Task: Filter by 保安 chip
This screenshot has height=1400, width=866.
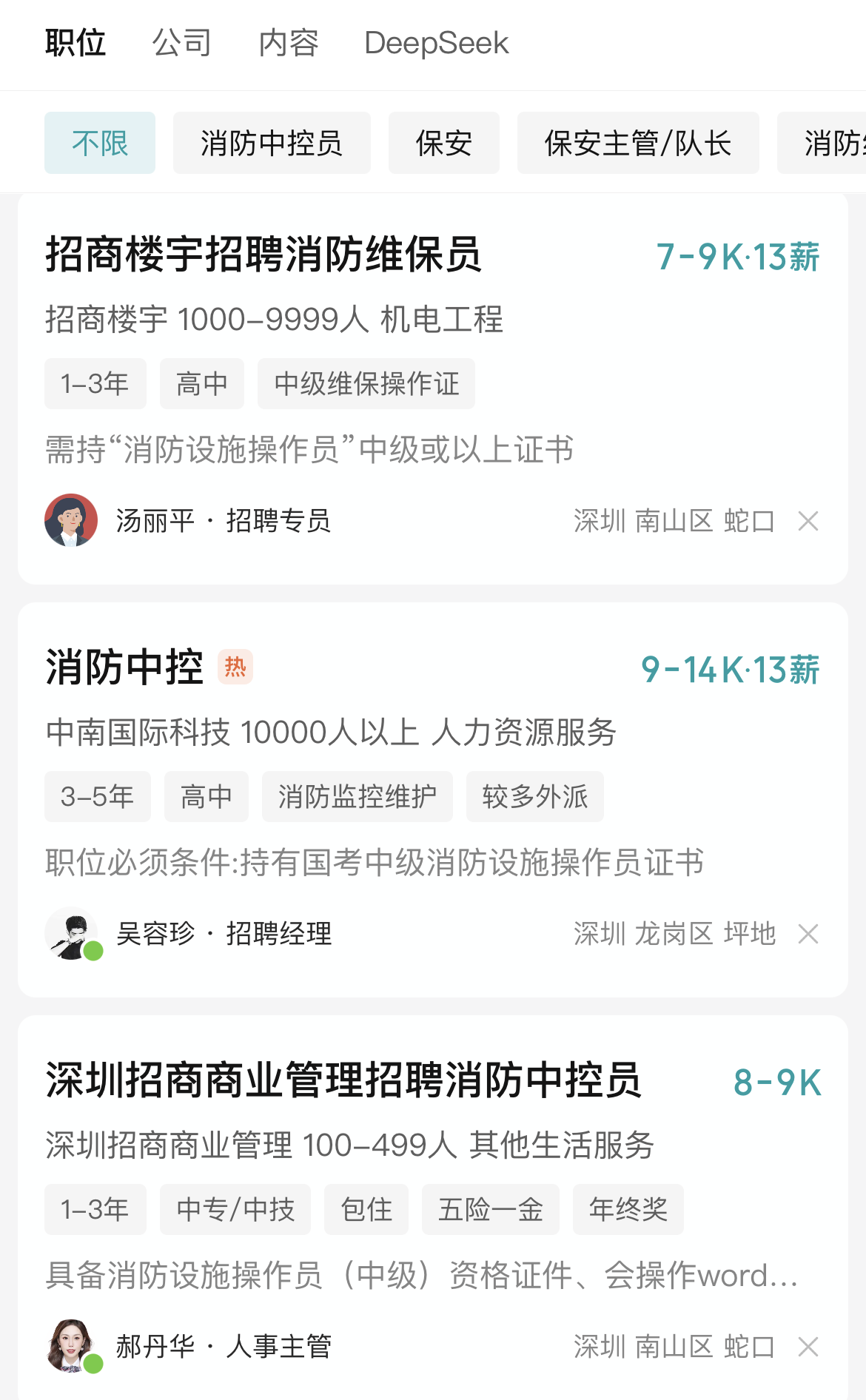Action: click(443, 143)
